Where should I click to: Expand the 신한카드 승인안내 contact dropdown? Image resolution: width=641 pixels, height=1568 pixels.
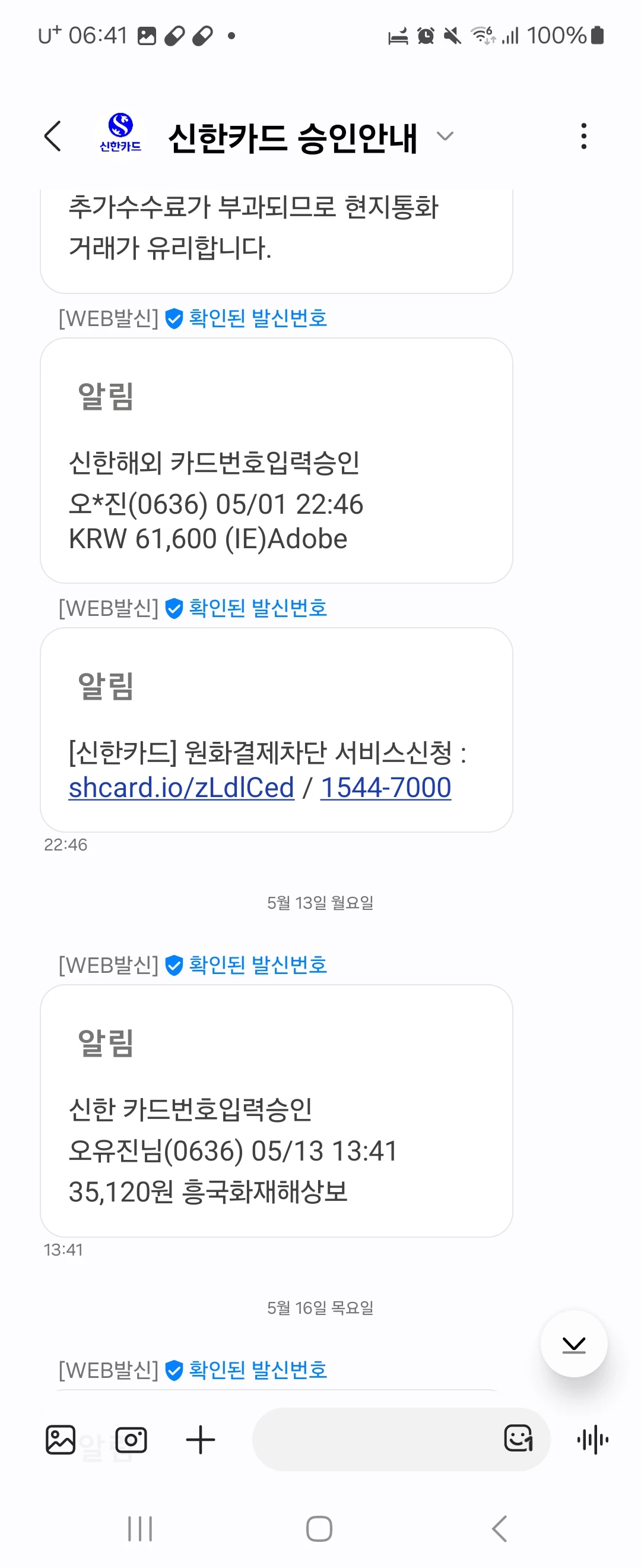445,136
